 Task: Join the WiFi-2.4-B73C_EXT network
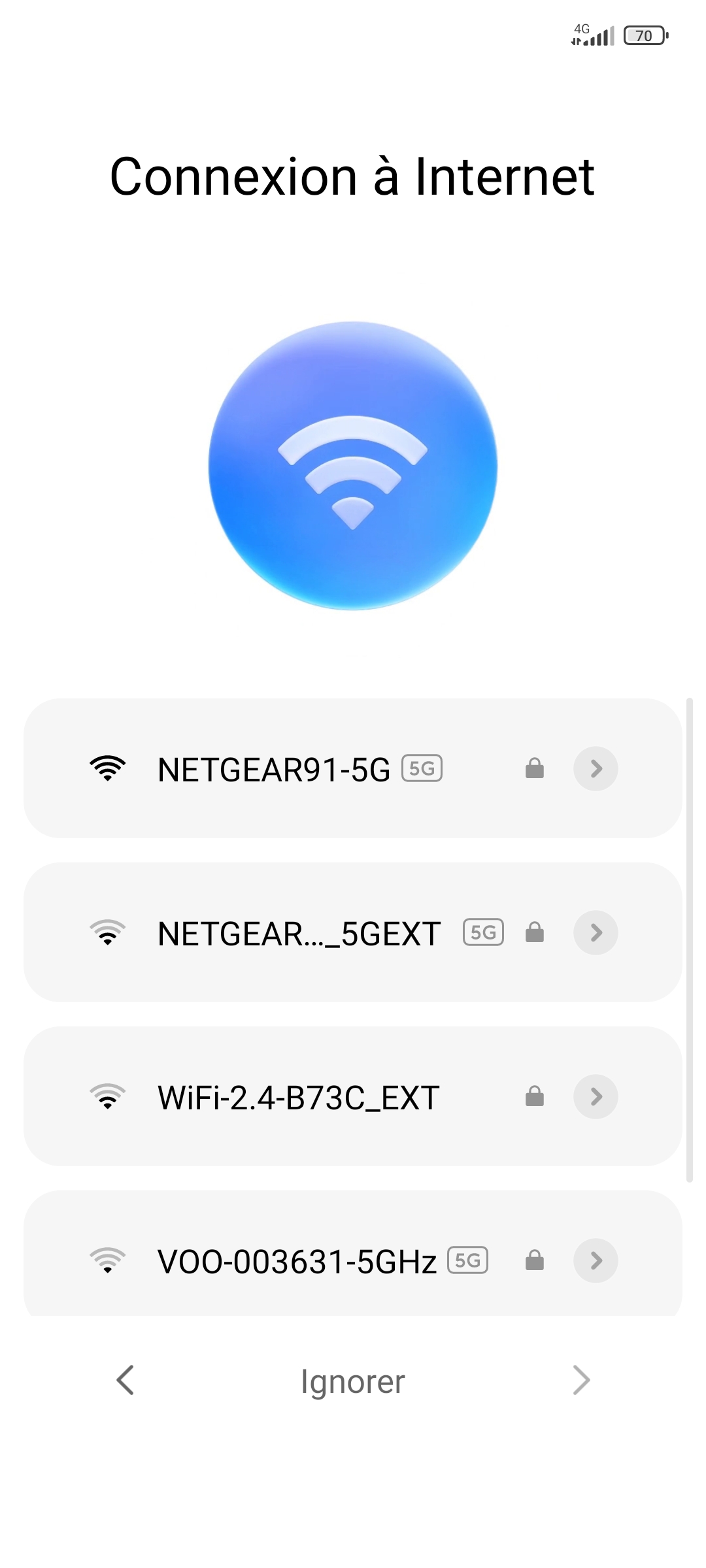298,1097
